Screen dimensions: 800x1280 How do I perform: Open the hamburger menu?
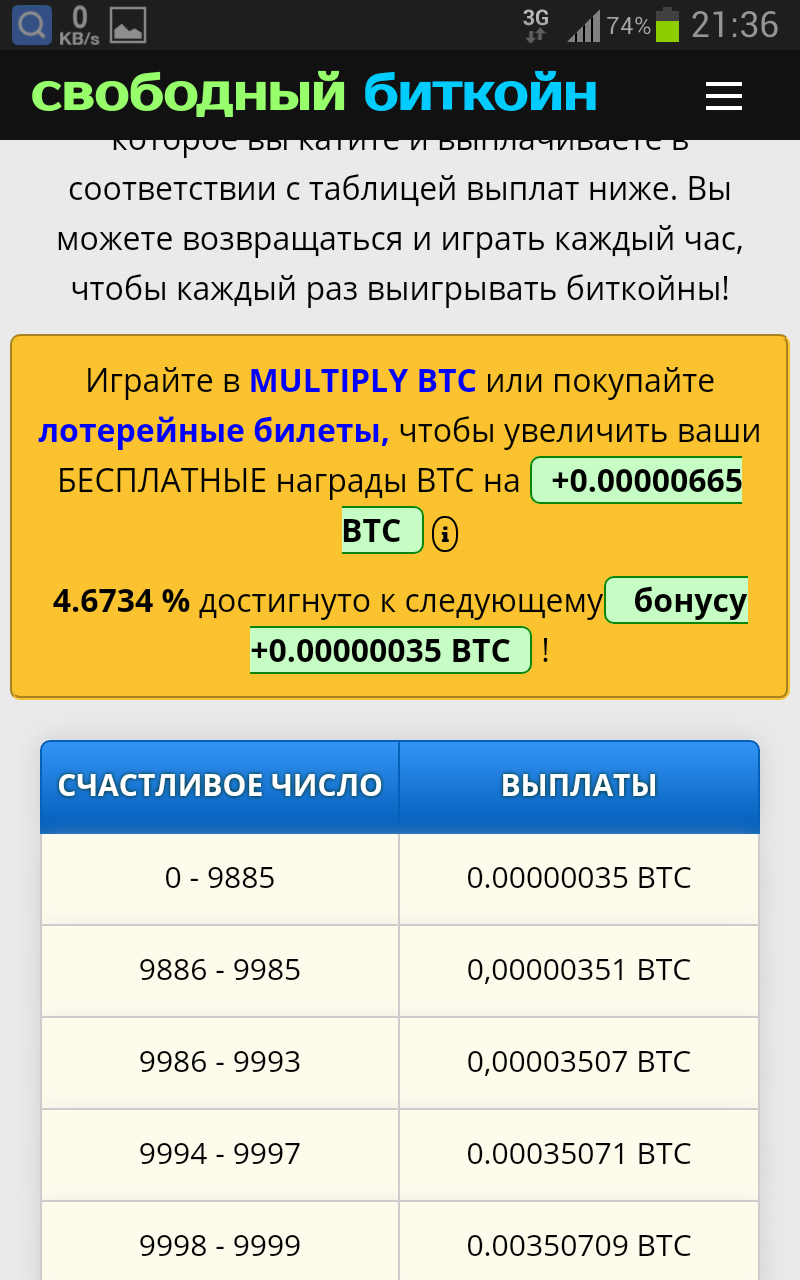(x=723, y=96)
